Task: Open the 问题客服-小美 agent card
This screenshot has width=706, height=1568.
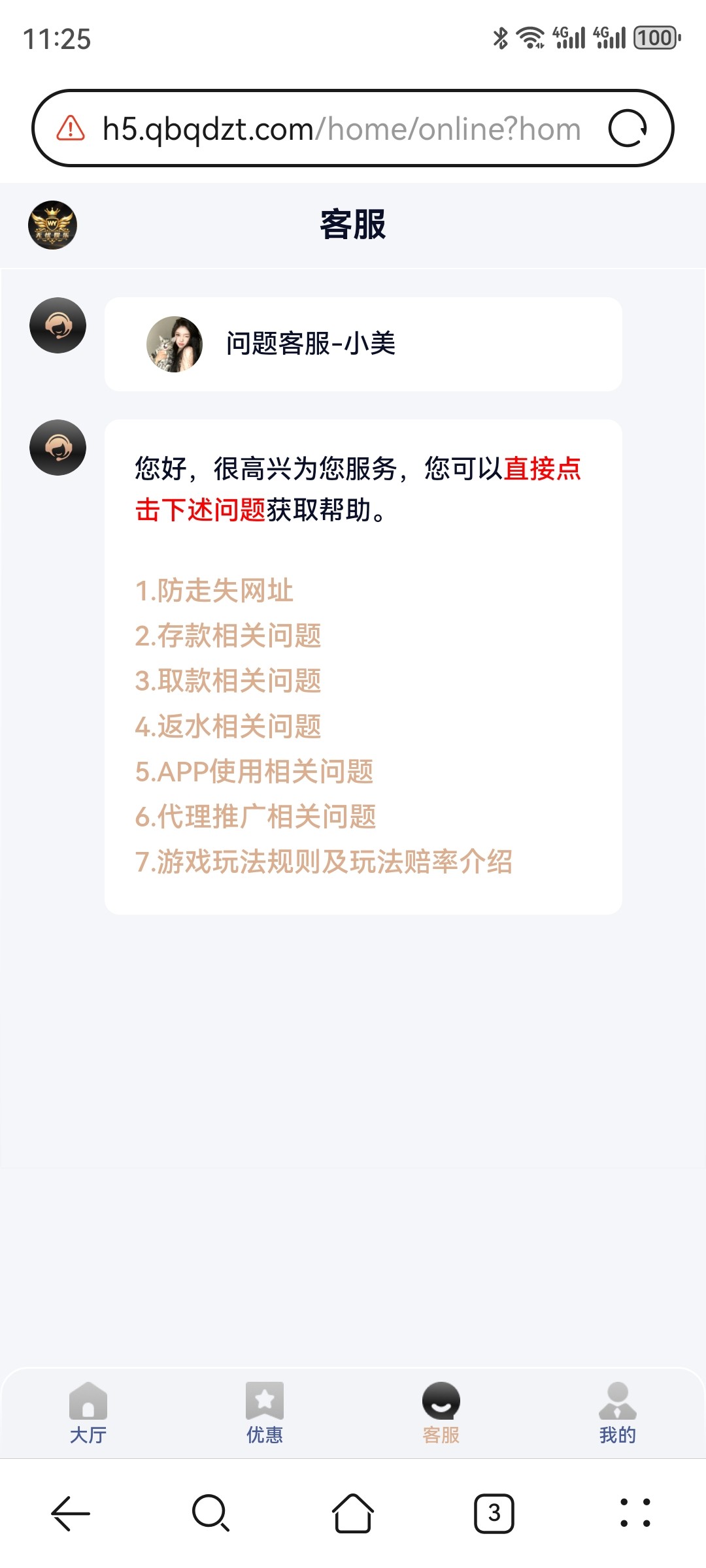Action: click(363, 344)
